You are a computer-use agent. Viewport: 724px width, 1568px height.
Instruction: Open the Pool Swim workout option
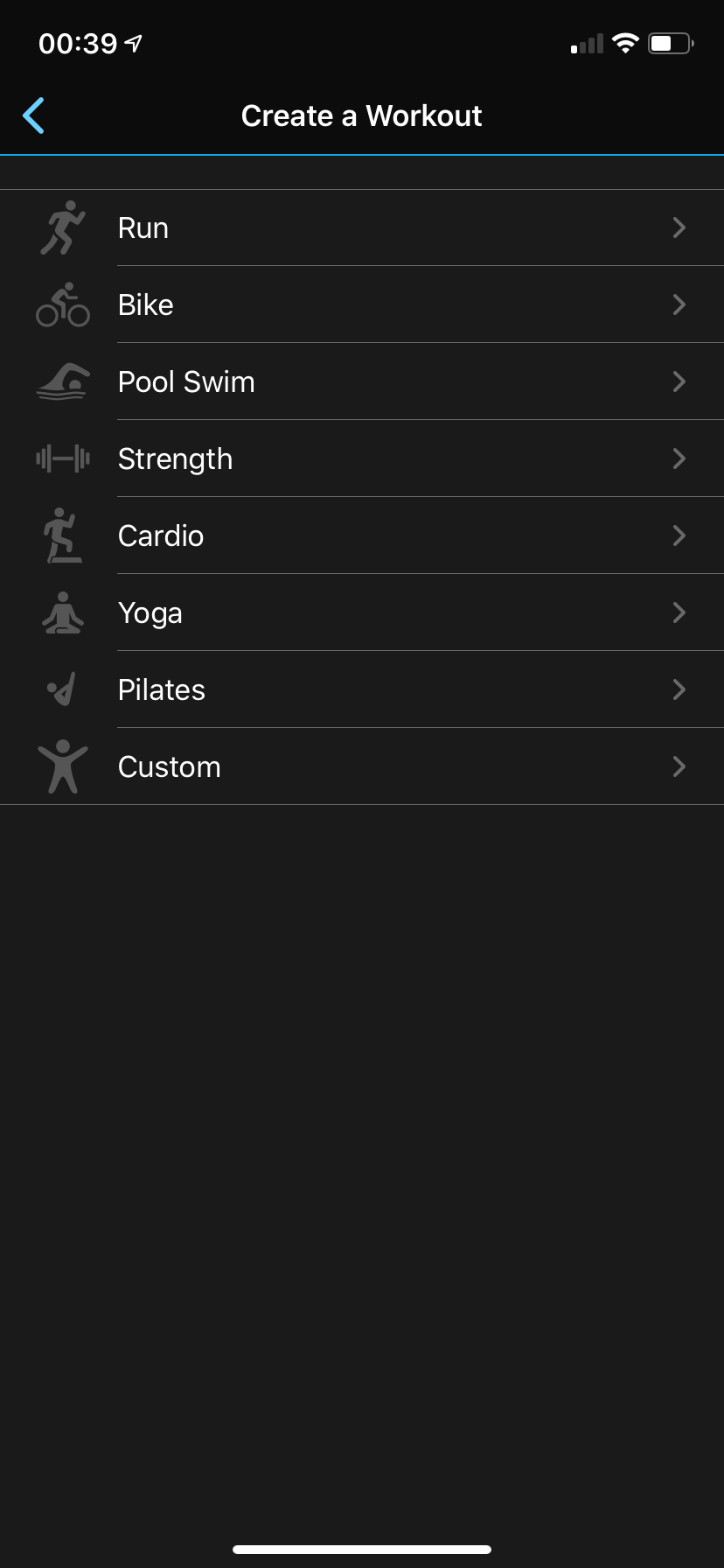click(362, 382)
